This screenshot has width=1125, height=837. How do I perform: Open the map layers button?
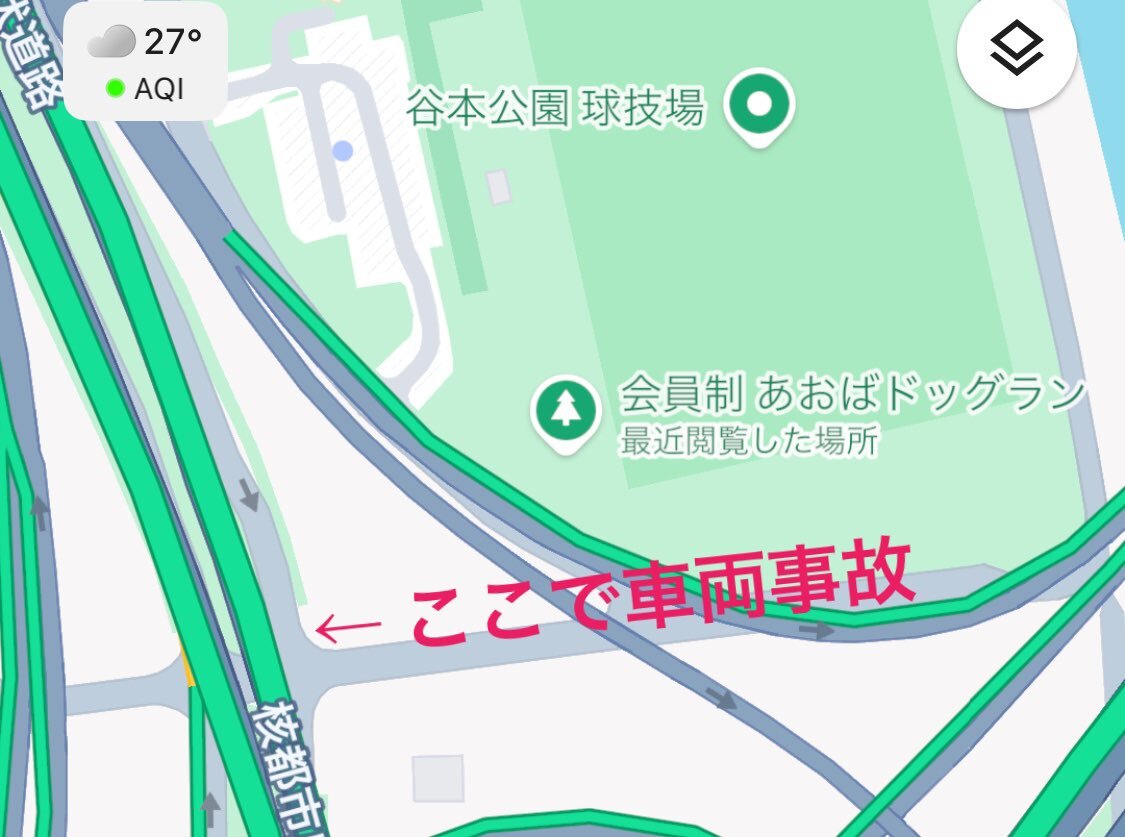pos(1017,49)
